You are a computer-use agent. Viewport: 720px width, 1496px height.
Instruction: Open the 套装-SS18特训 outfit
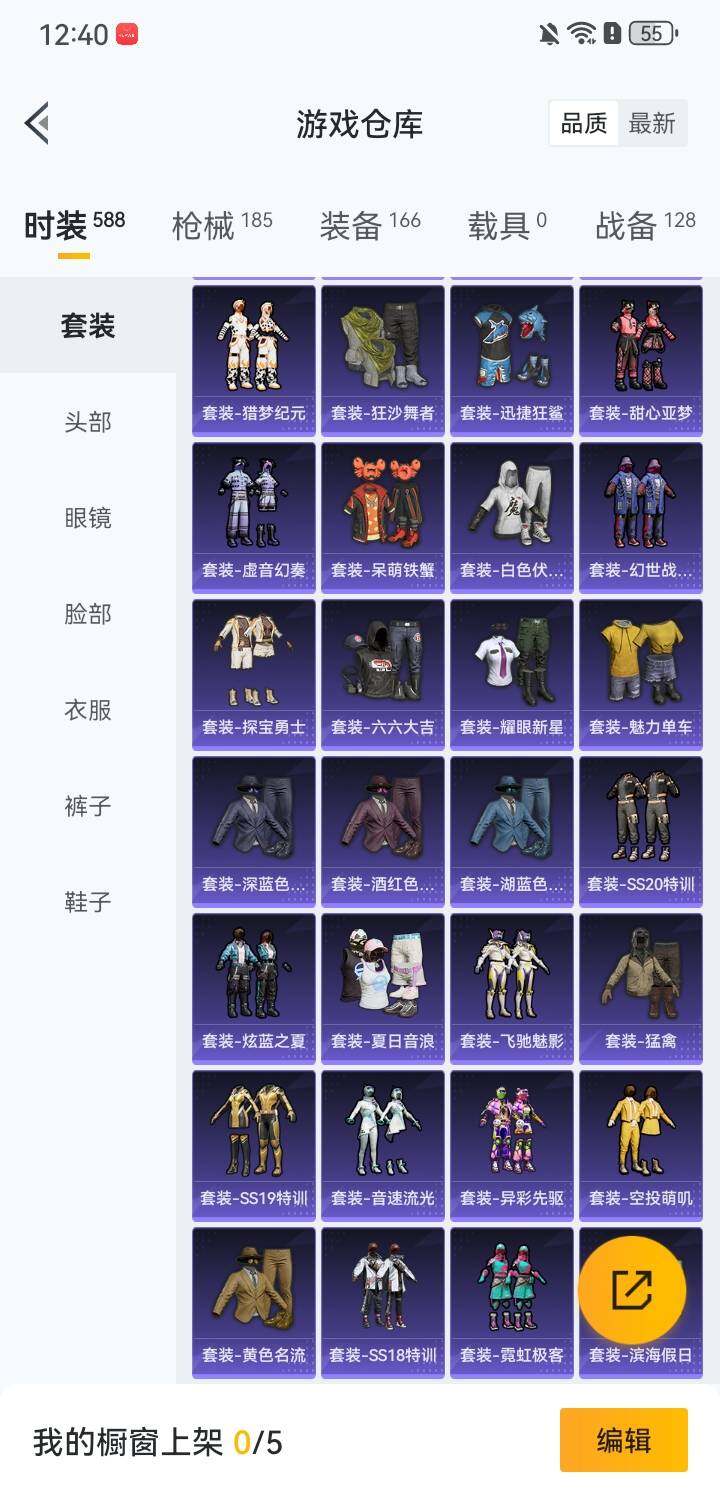(383, 1290)
